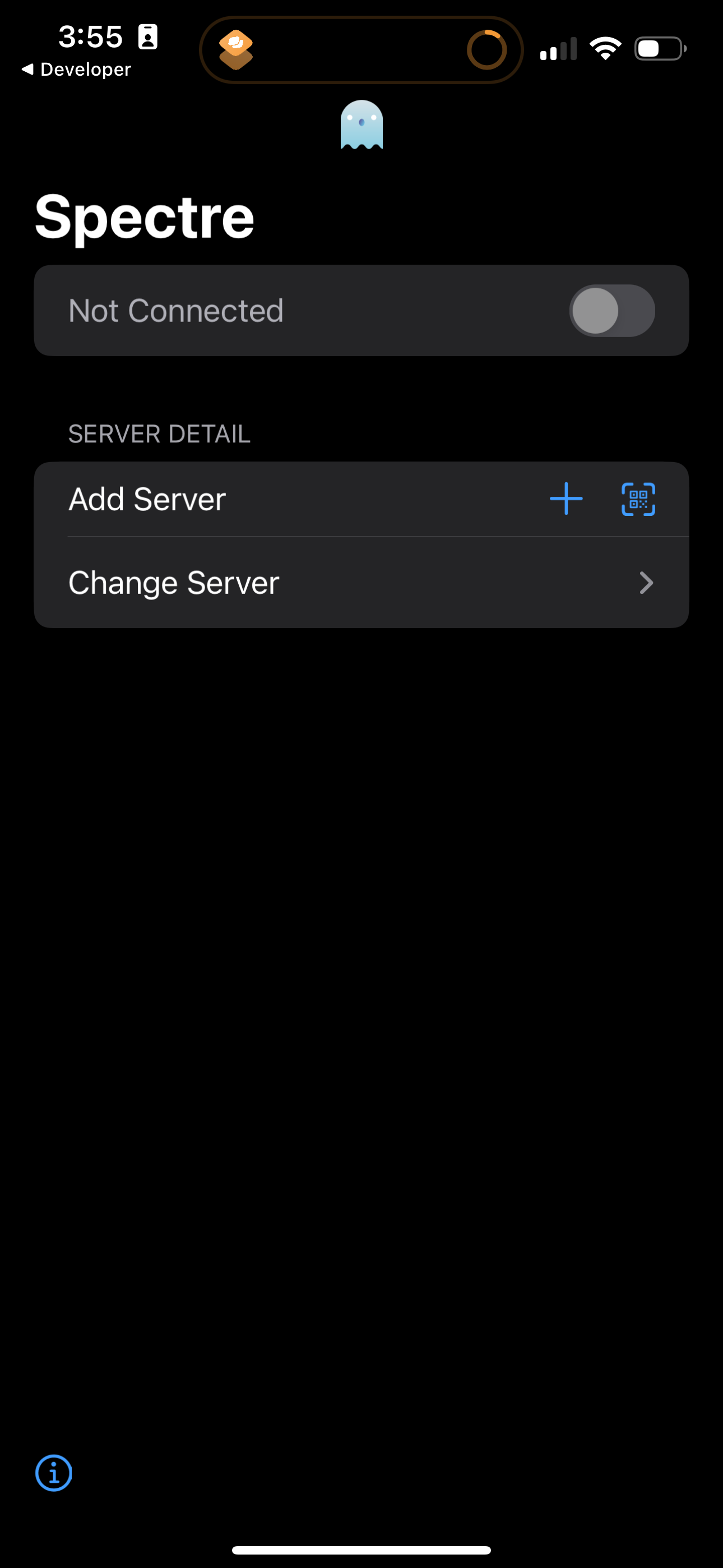This screenshot has width=723, height=1568.
Task: Tap the plus icon to add a server
Action: (566, 499)
